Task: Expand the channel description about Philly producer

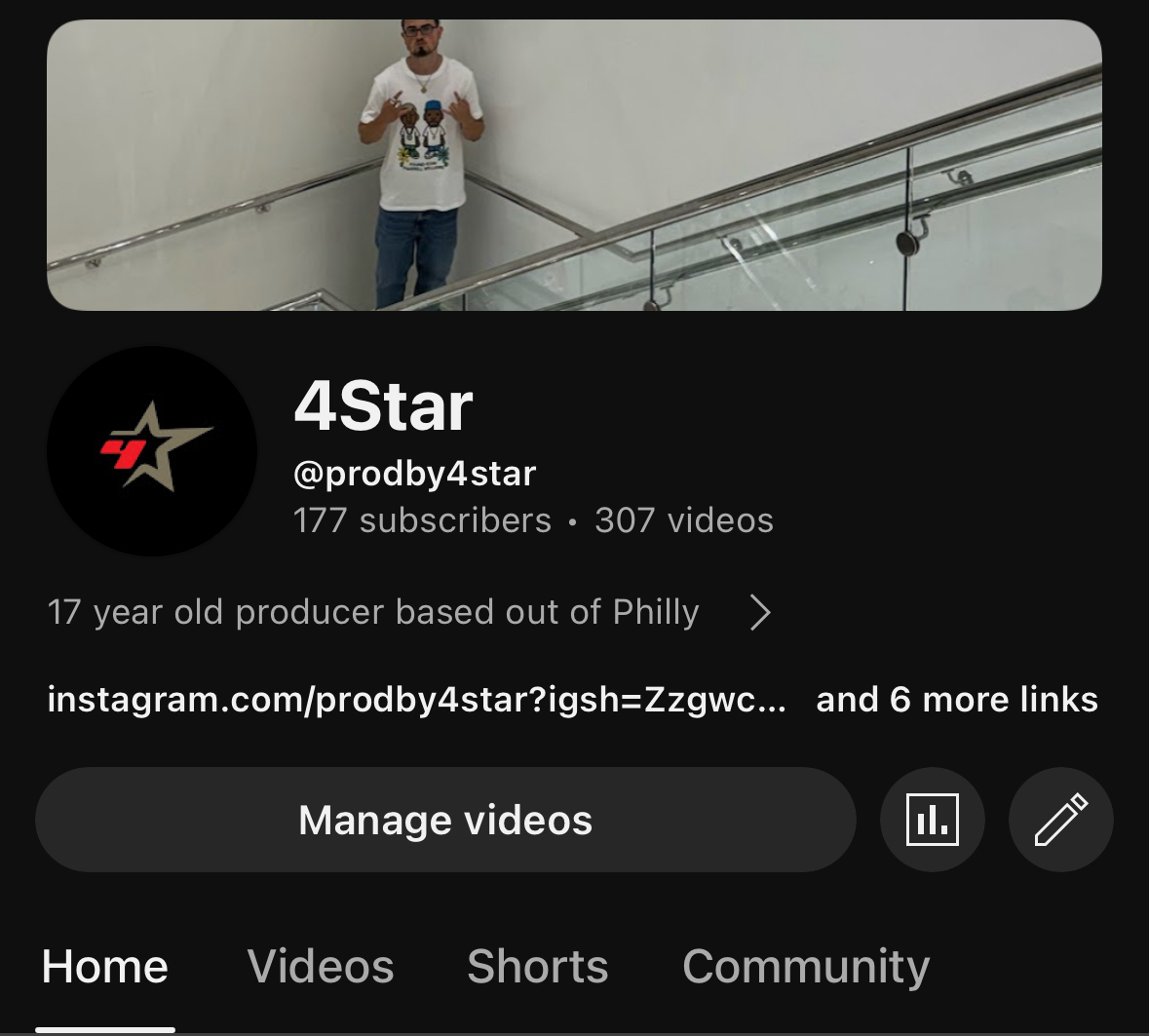Action: (x=760, y=612)
